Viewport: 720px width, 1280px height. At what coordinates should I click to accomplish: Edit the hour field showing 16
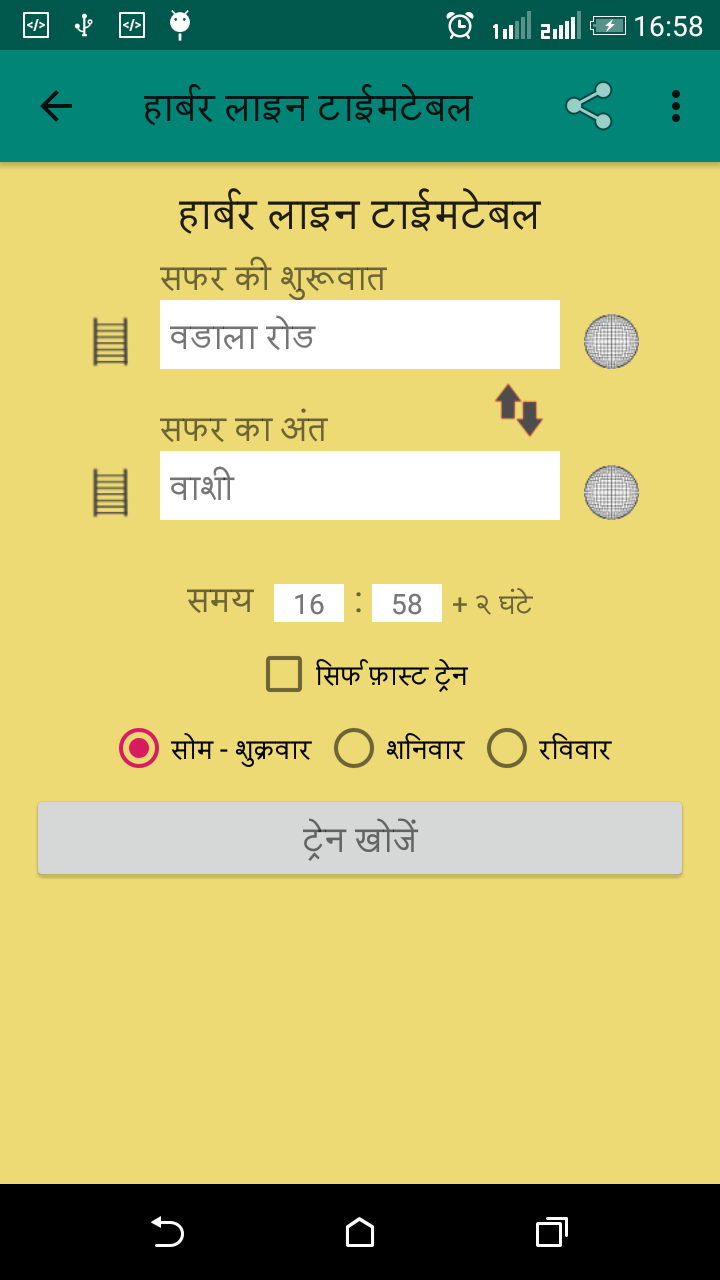tap(309, 604)
